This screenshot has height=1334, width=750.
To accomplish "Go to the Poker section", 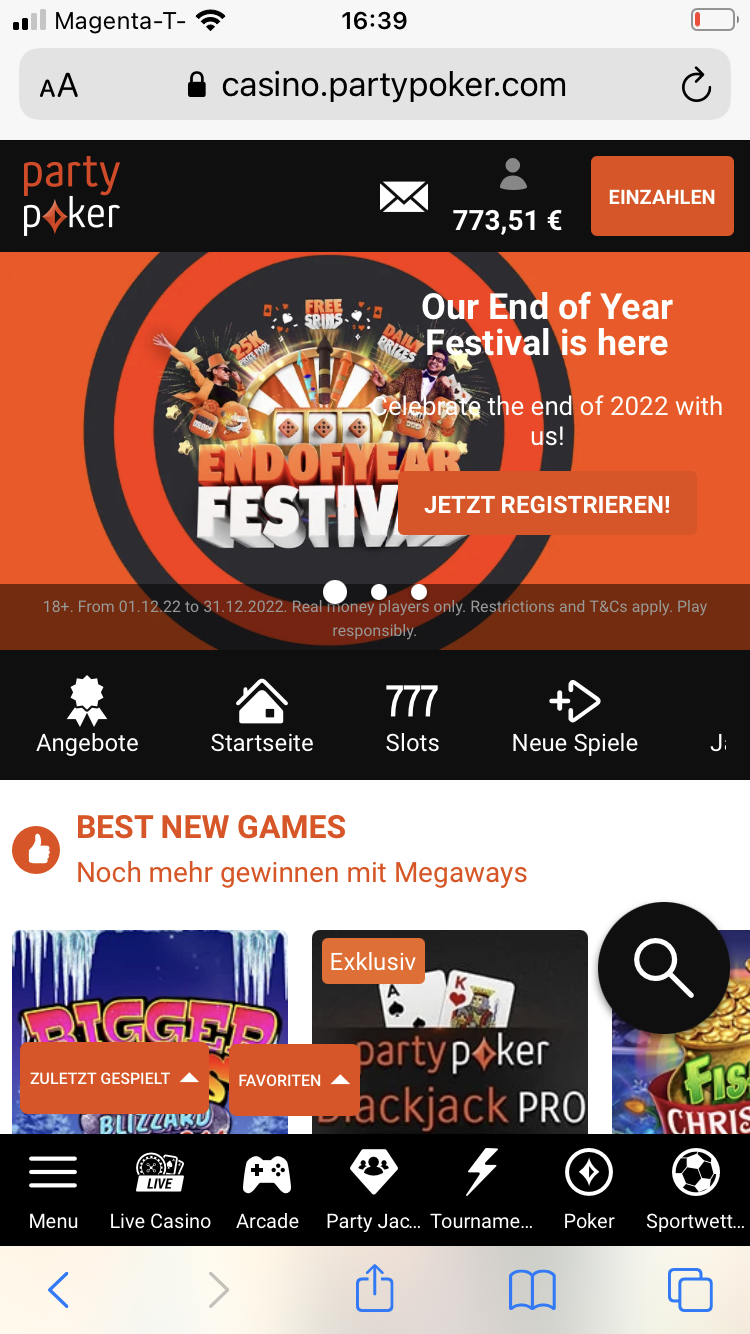I will 589,1190.
